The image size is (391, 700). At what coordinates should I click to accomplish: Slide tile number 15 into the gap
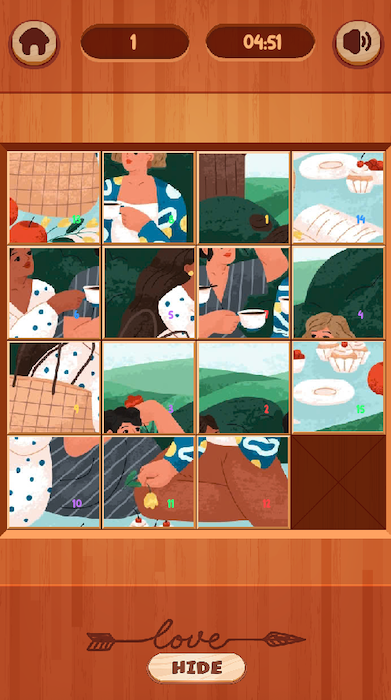click(x=338, y=387)
